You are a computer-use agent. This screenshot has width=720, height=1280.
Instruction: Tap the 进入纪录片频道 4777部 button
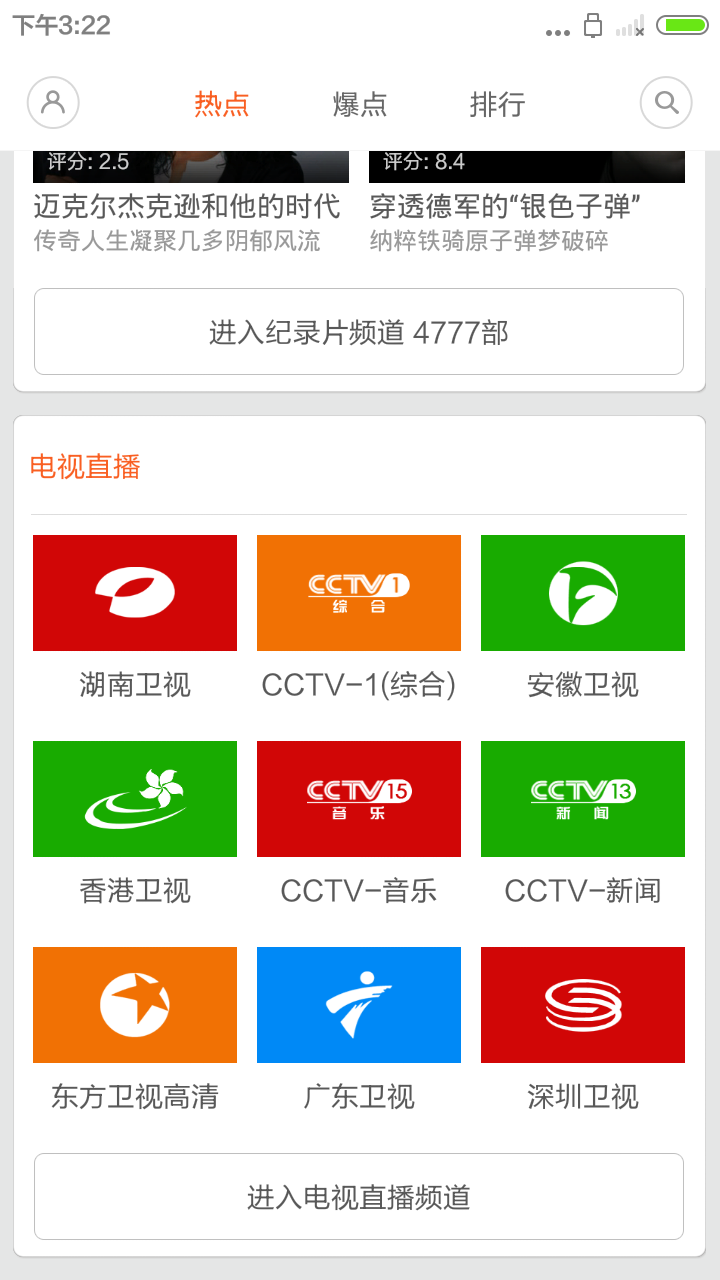click(x=359, y=331)
